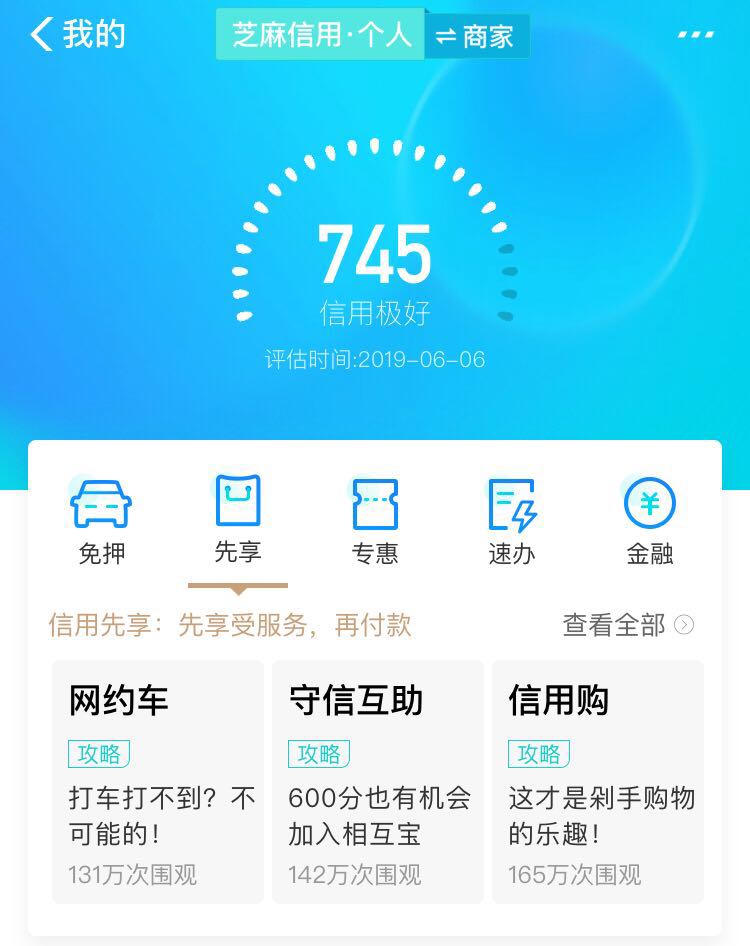Tap the 评估时间 2019-06-06 text
Image resolution: width=750 pixels, height=946 pixels.
pyautogui.click(x=374, y=358)
